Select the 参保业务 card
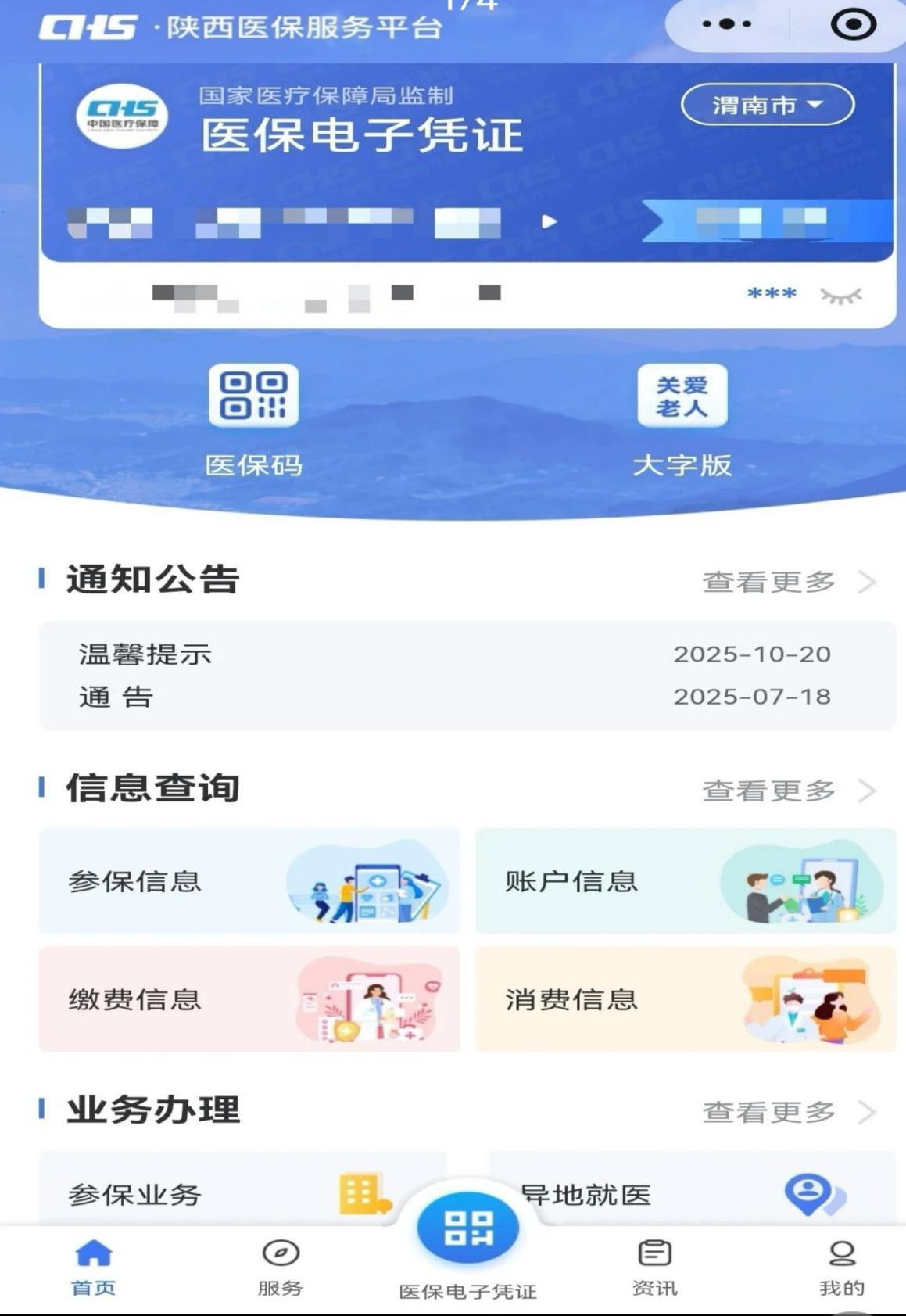Screen dimensions: 906x1316 click(227, 1193)
